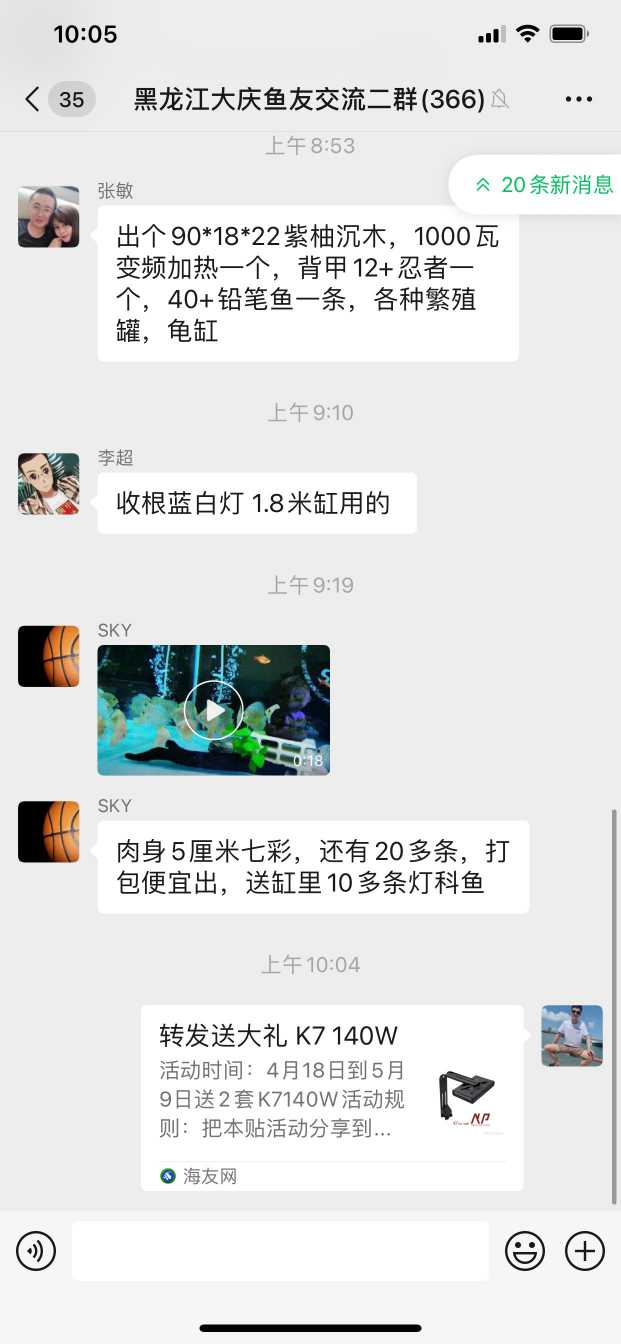Switch to voice message input
This screenshot has height=1344, width=621.
tap(36, 1251)
